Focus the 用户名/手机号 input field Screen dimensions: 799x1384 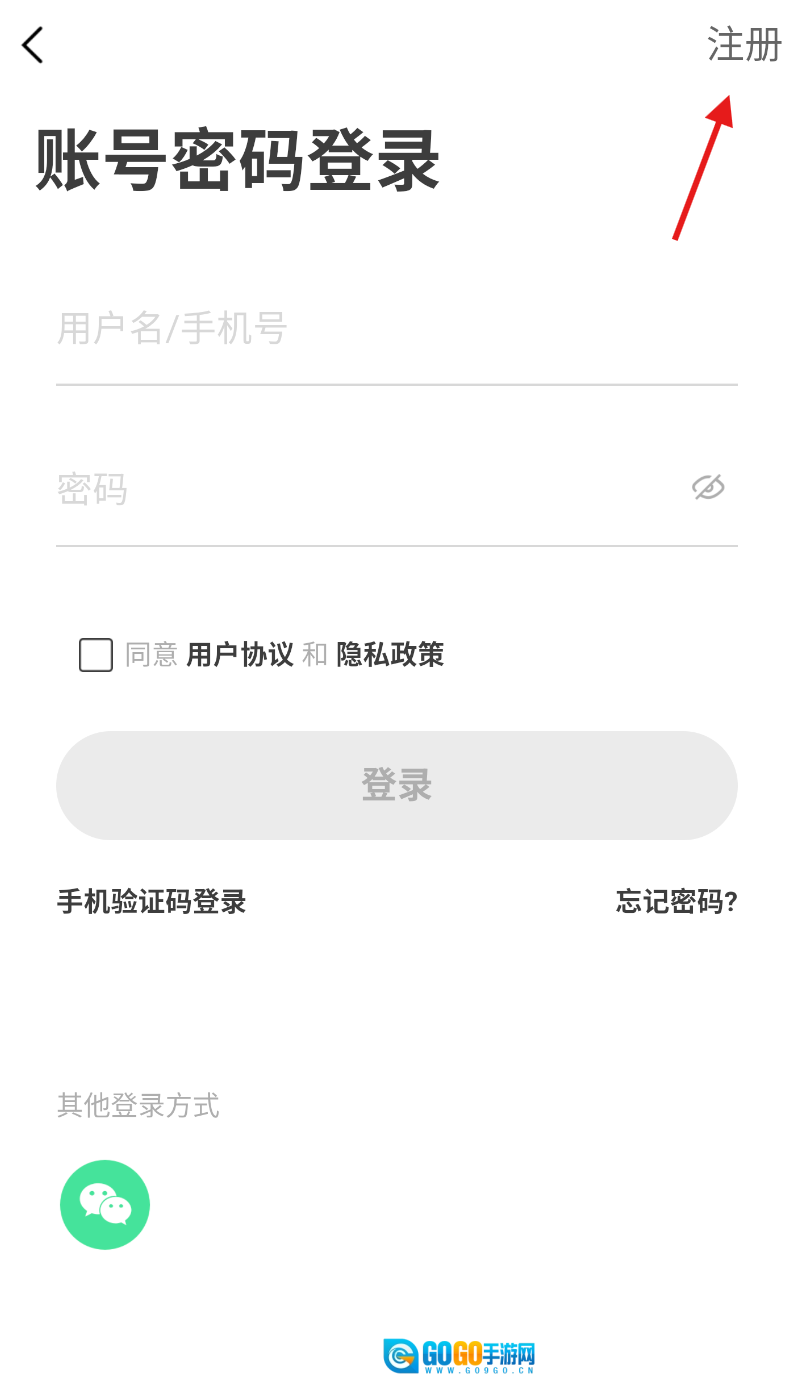pos(396,329)
